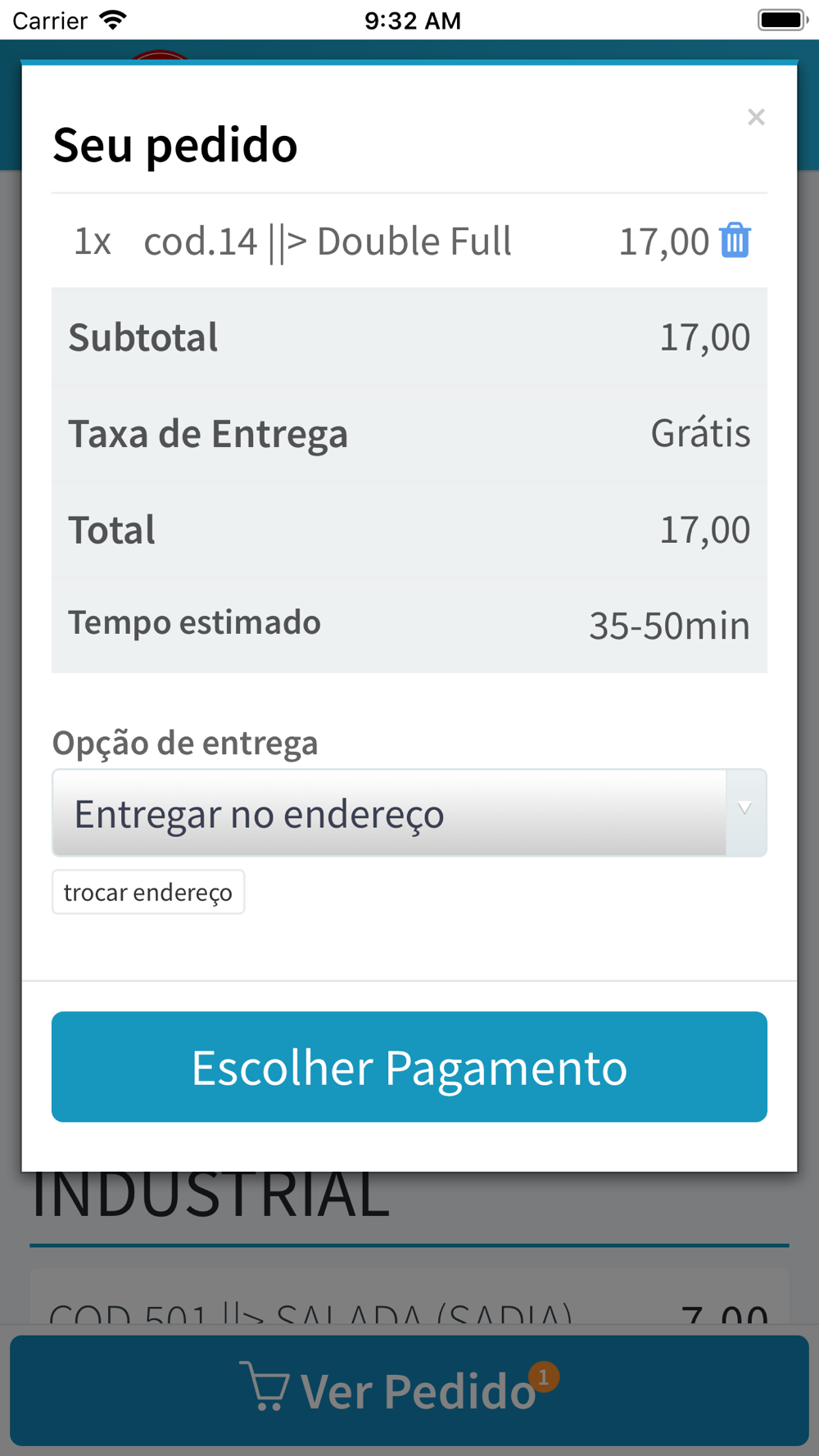Image resolution: width=819 pixels, height=1456 pixels.
Task: Open the Ver Pedido cart button
Action: 409,1390
